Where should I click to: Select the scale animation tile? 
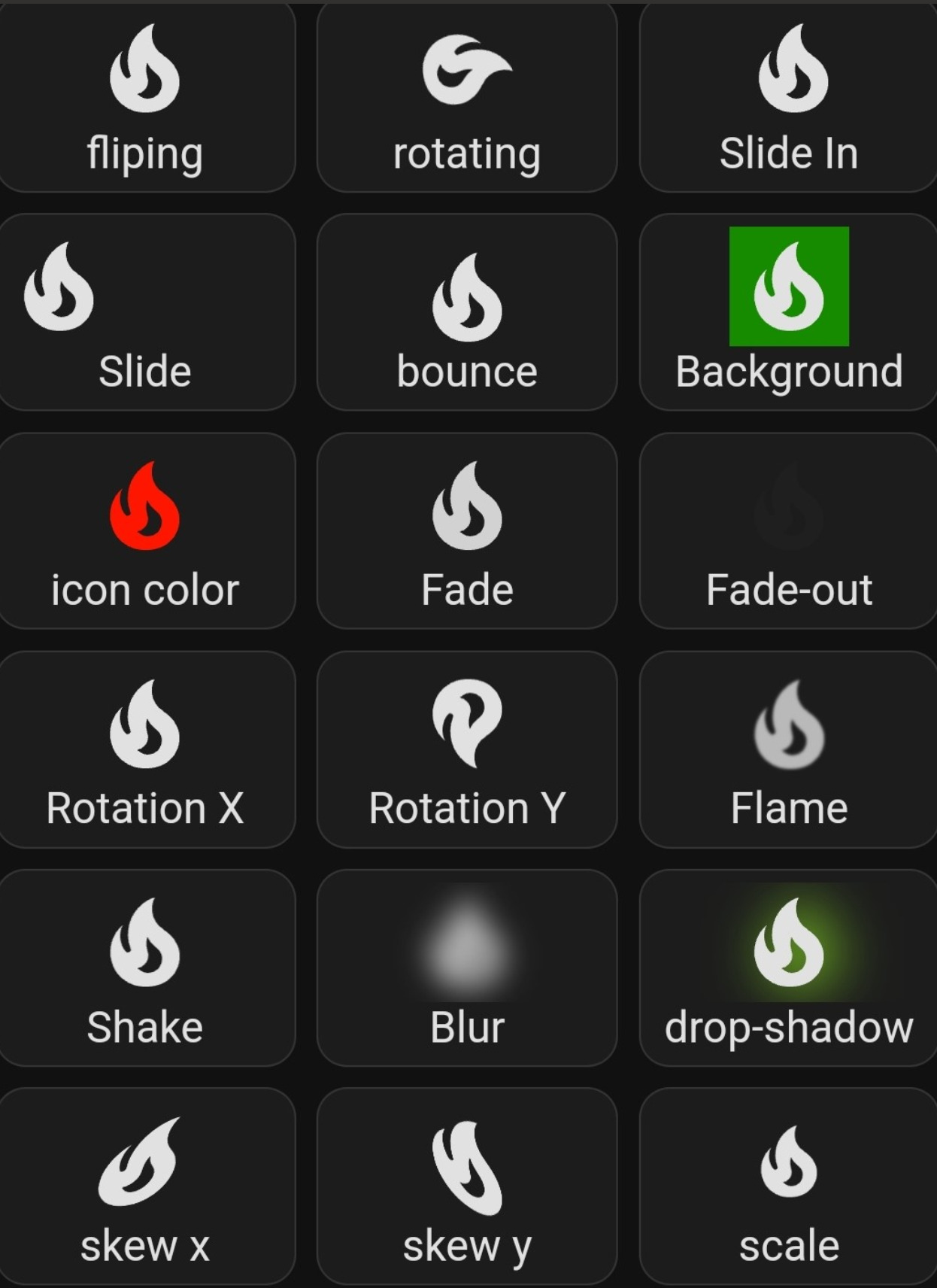789,1186
